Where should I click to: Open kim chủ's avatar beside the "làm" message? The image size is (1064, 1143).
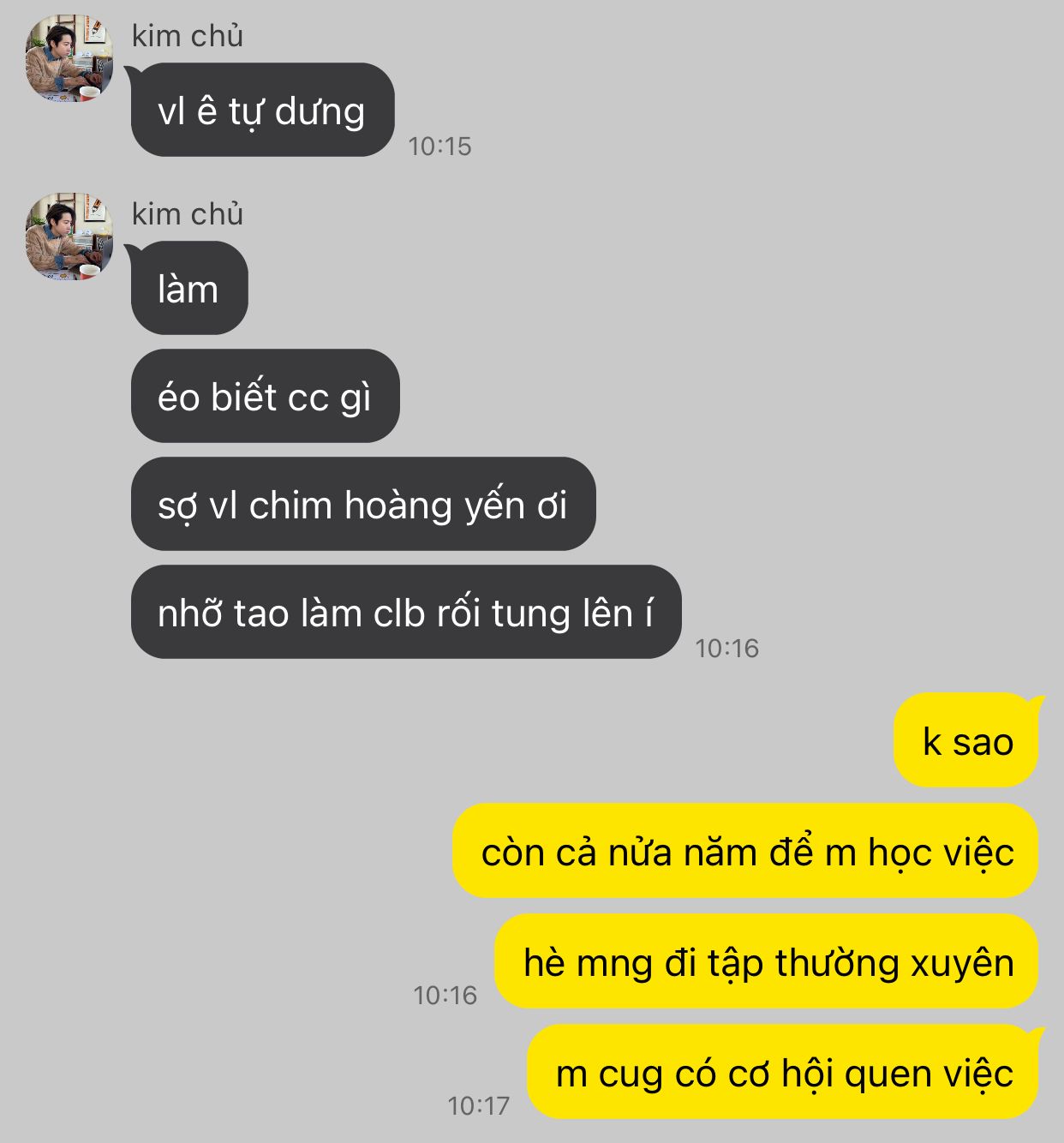coord(69,236)
